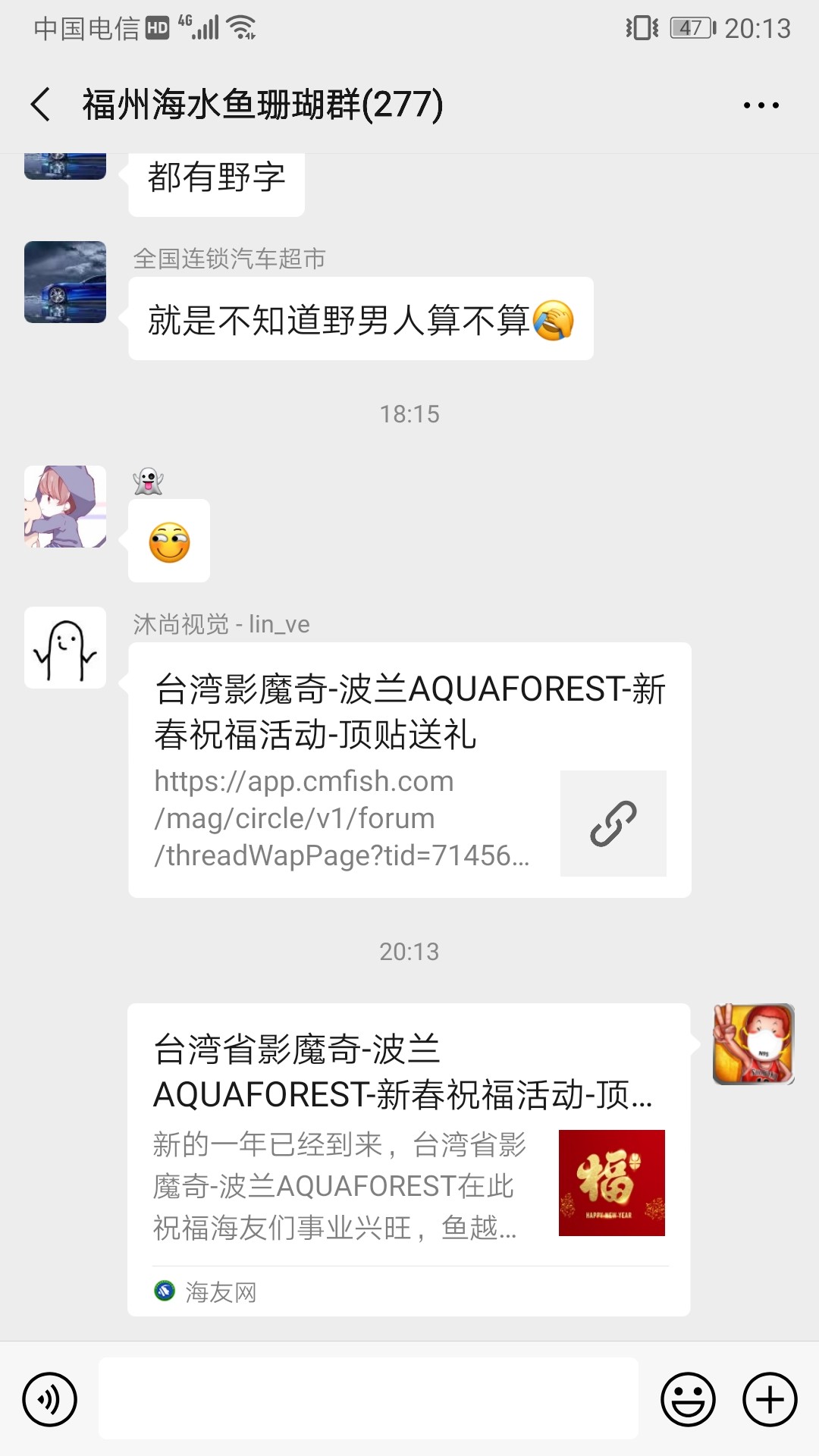Open my own avatar profile

753,1044
